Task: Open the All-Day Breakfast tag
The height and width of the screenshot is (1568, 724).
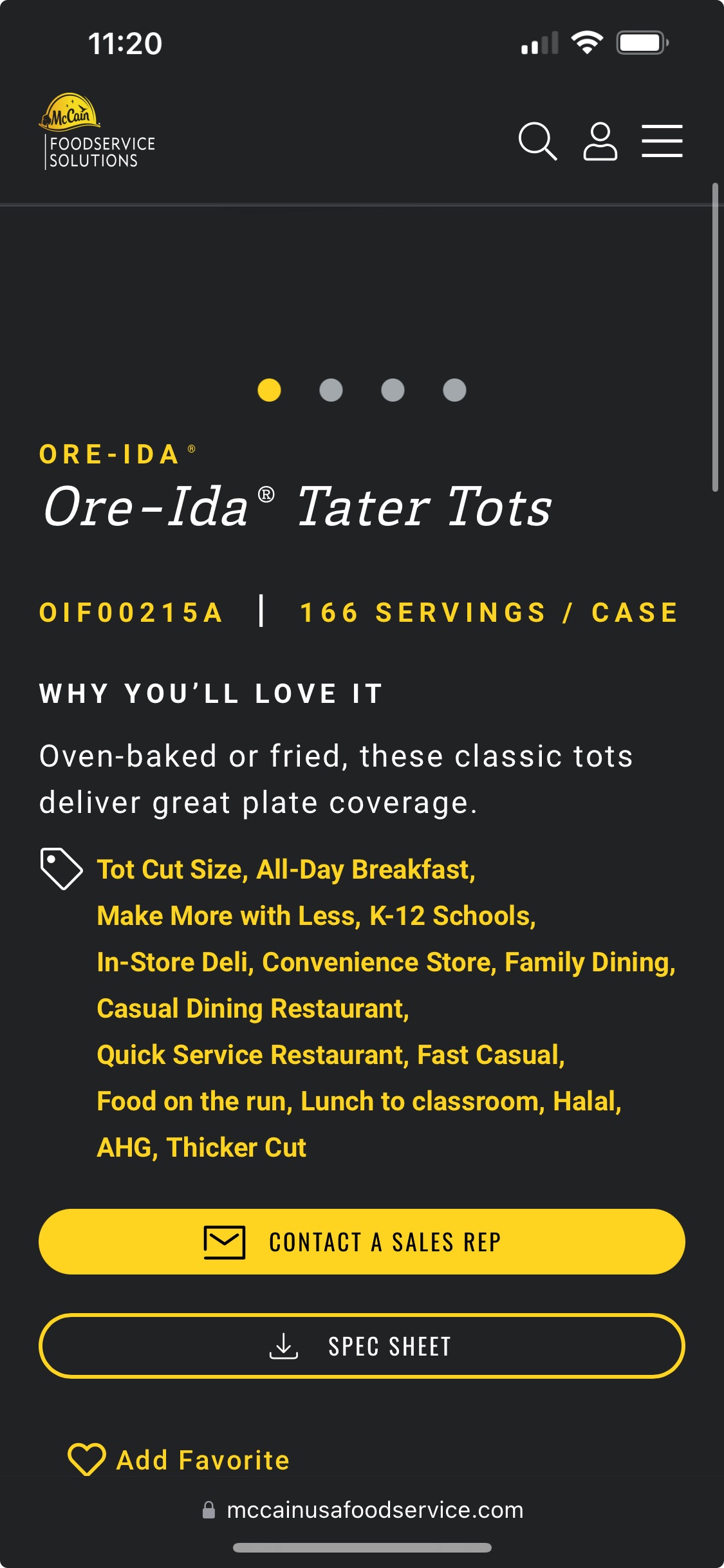Action: [x=366, y=870]
